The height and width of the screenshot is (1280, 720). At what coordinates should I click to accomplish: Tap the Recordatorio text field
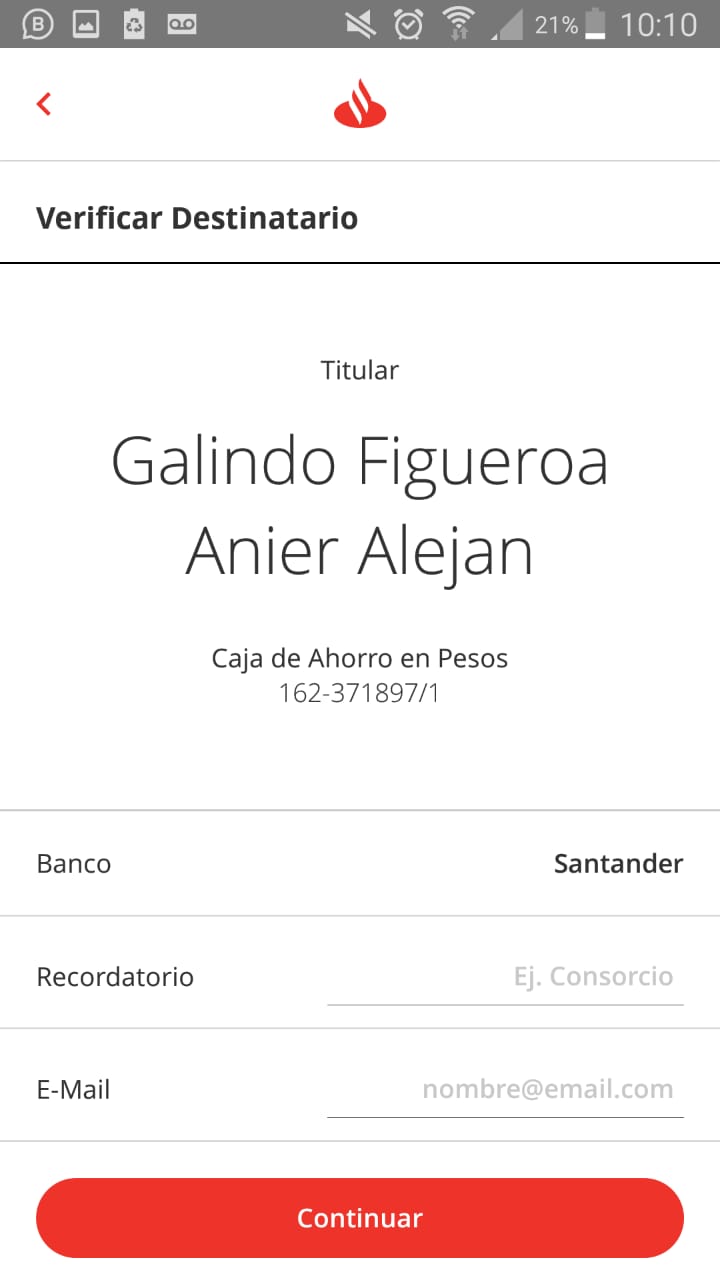505,977
